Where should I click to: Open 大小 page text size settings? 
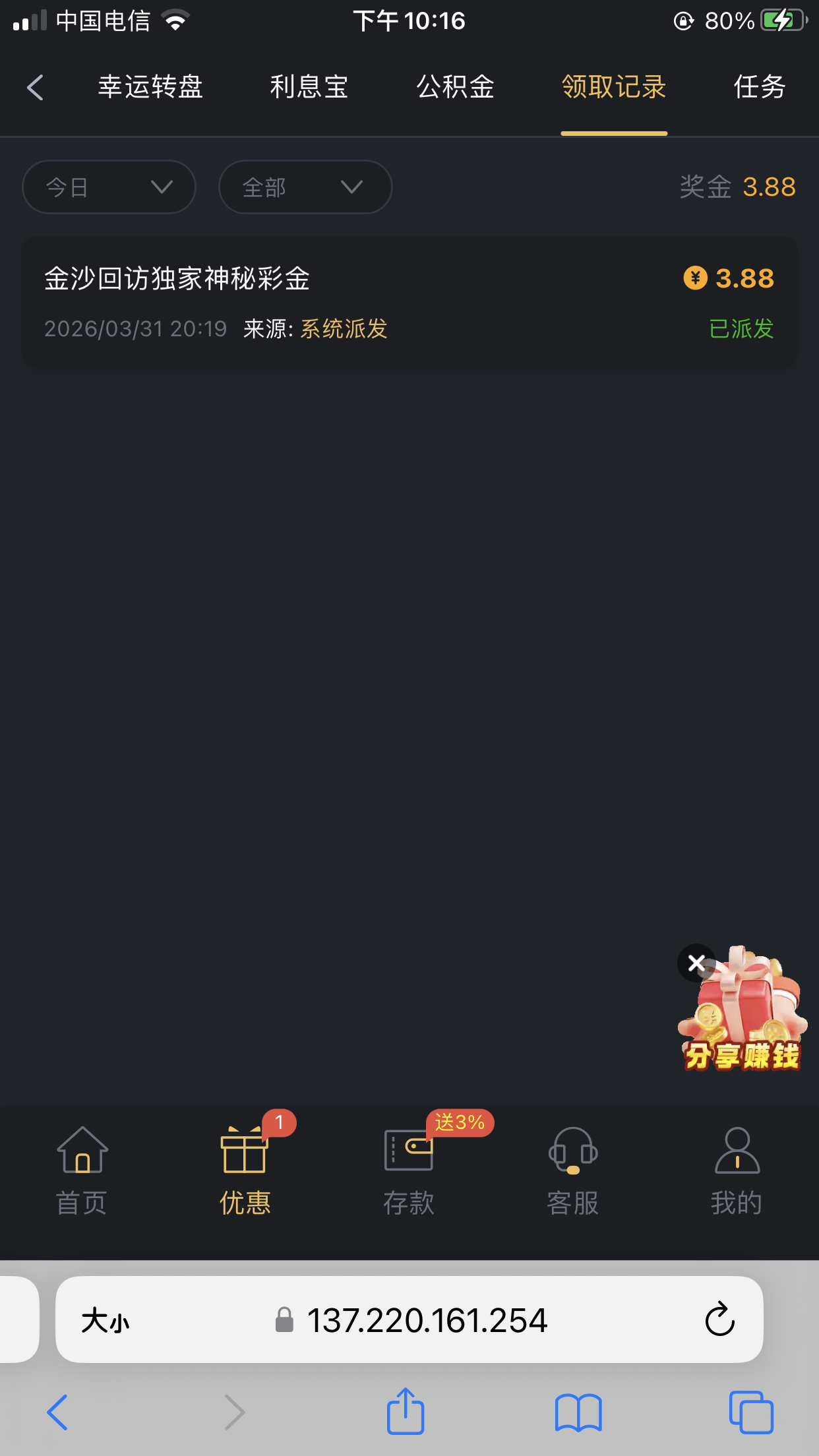click(x=106, y=1320)
